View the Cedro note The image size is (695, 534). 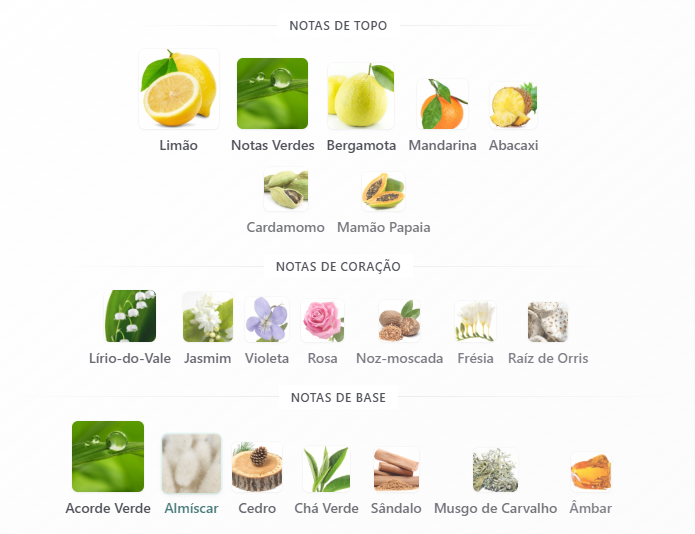point(257,469)
